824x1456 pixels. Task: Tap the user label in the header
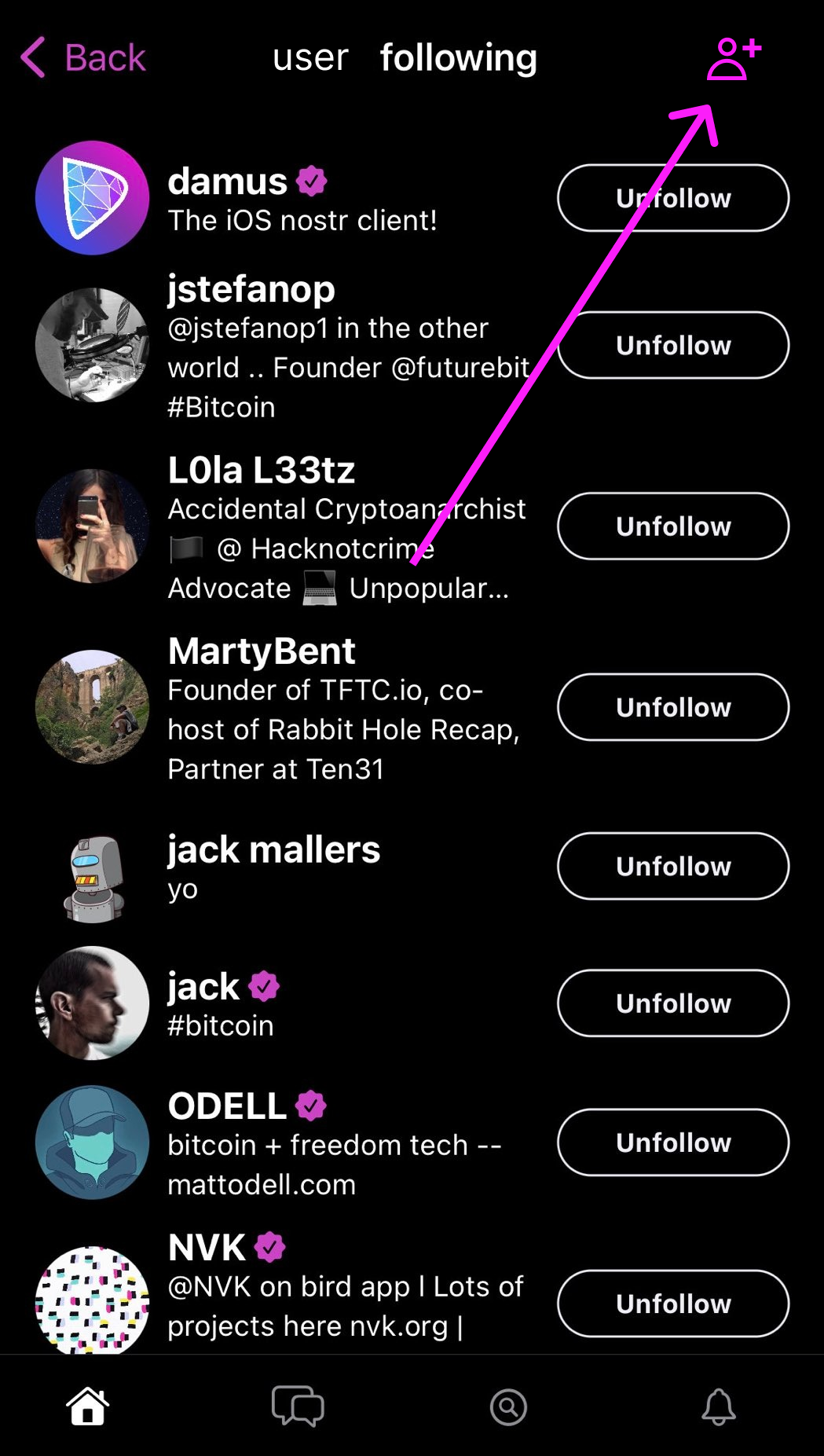310,57
